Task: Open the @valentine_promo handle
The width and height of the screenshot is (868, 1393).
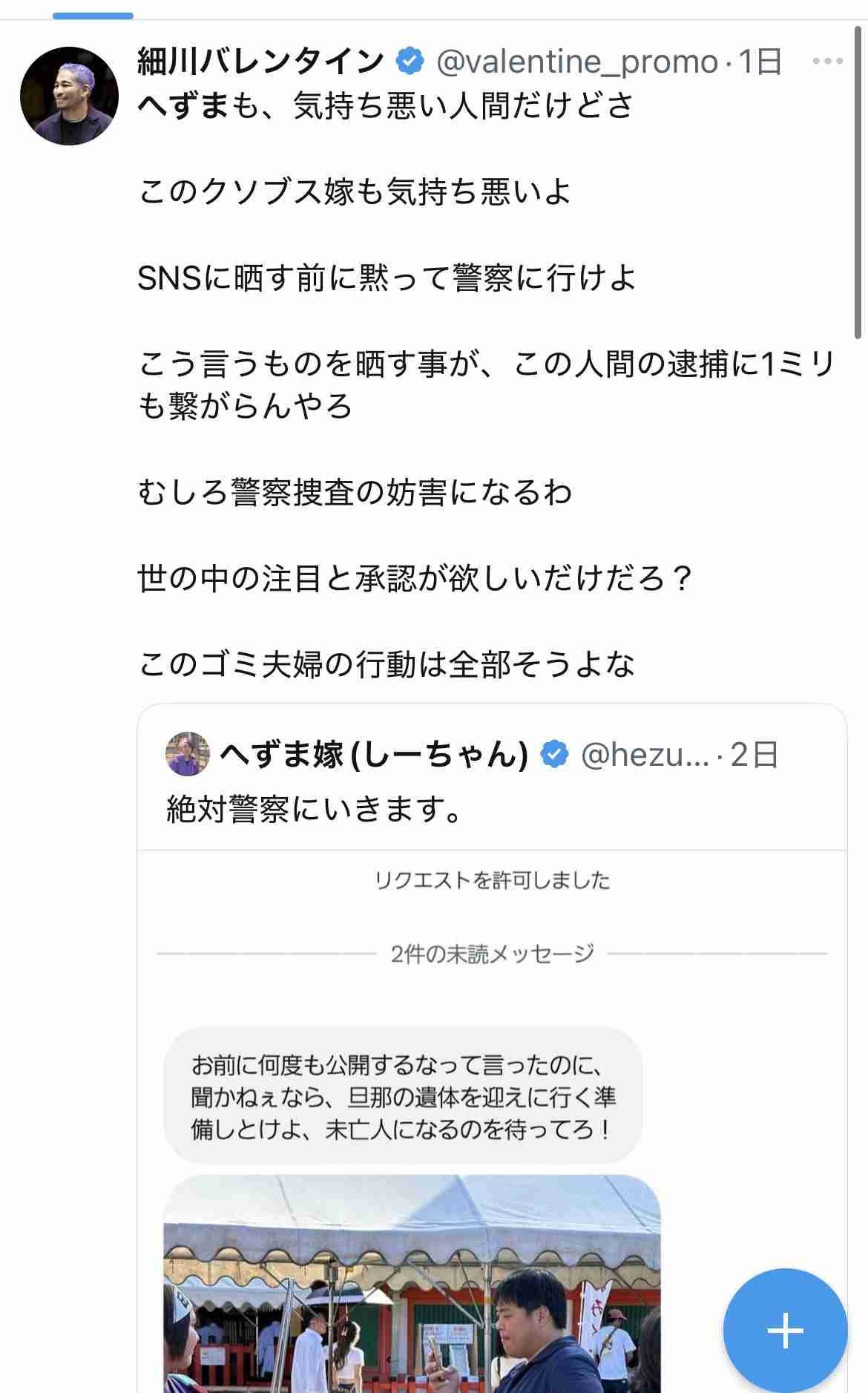Action: (x=577, y=62)
